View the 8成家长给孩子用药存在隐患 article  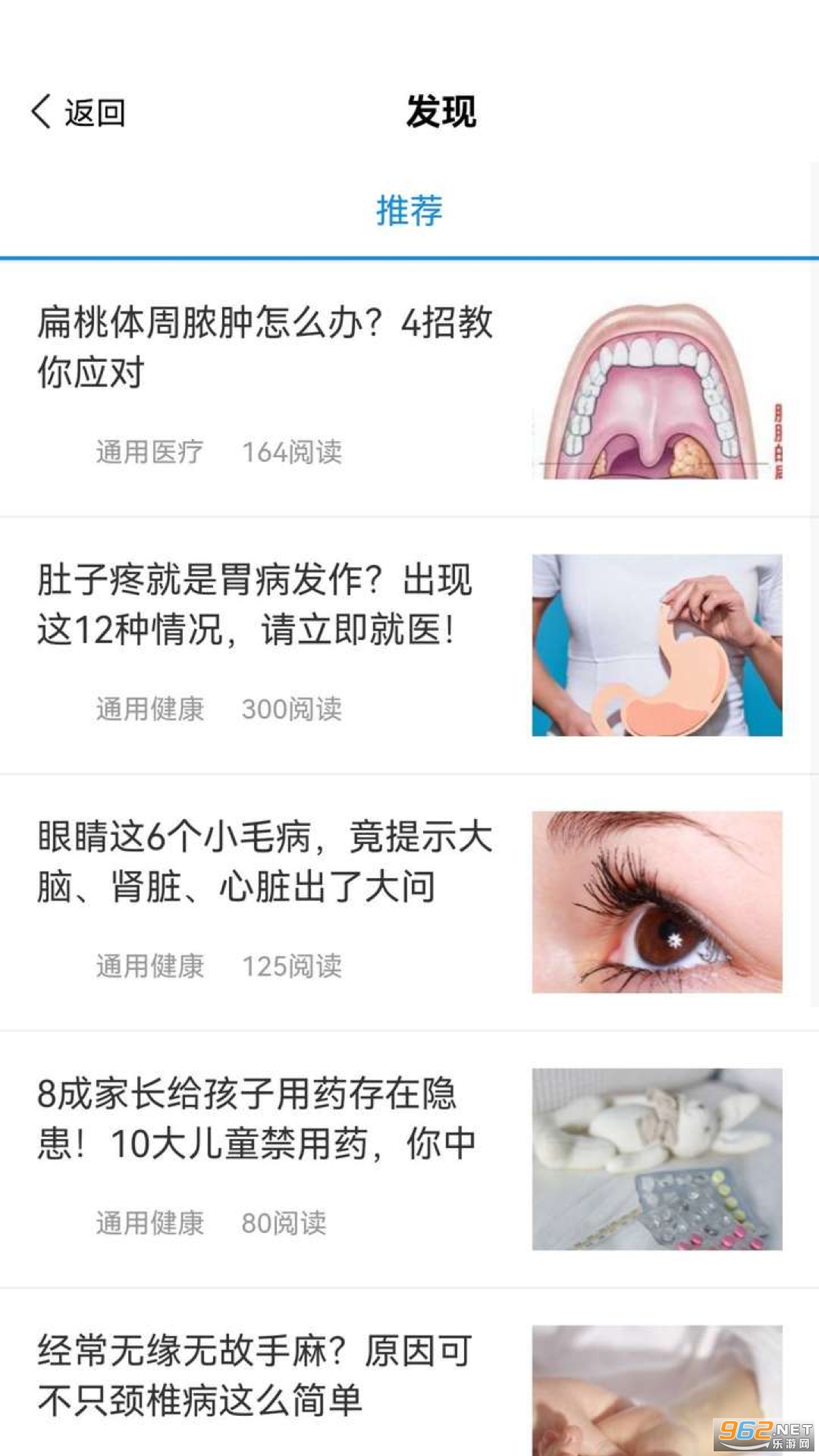click(256, 1119)
